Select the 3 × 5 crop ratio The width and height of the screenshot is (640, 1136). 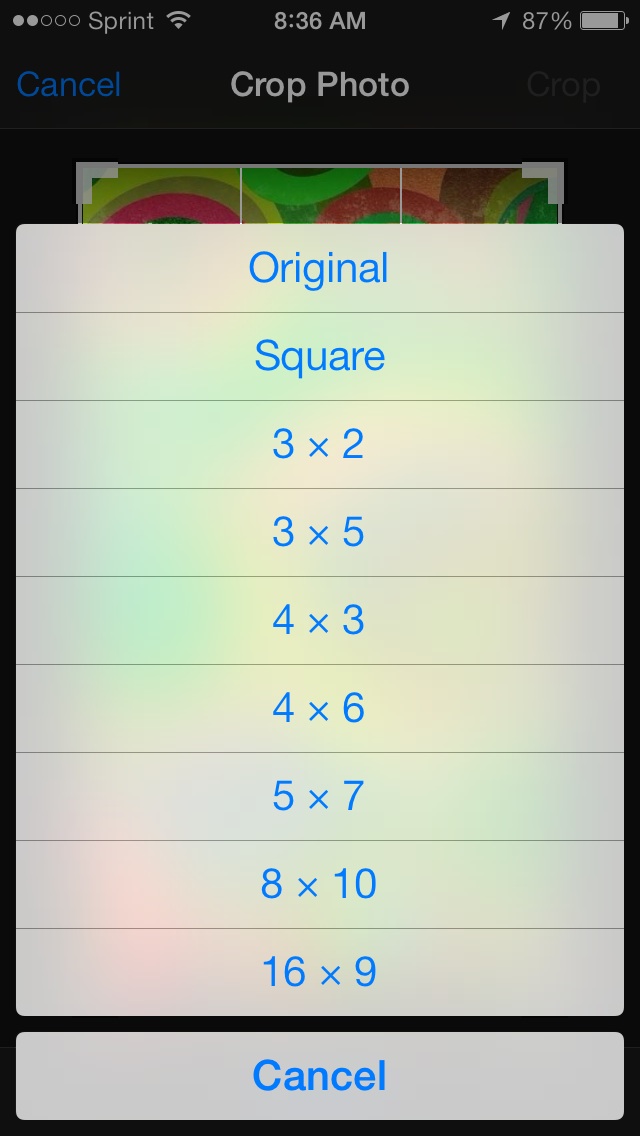[319, 533]
